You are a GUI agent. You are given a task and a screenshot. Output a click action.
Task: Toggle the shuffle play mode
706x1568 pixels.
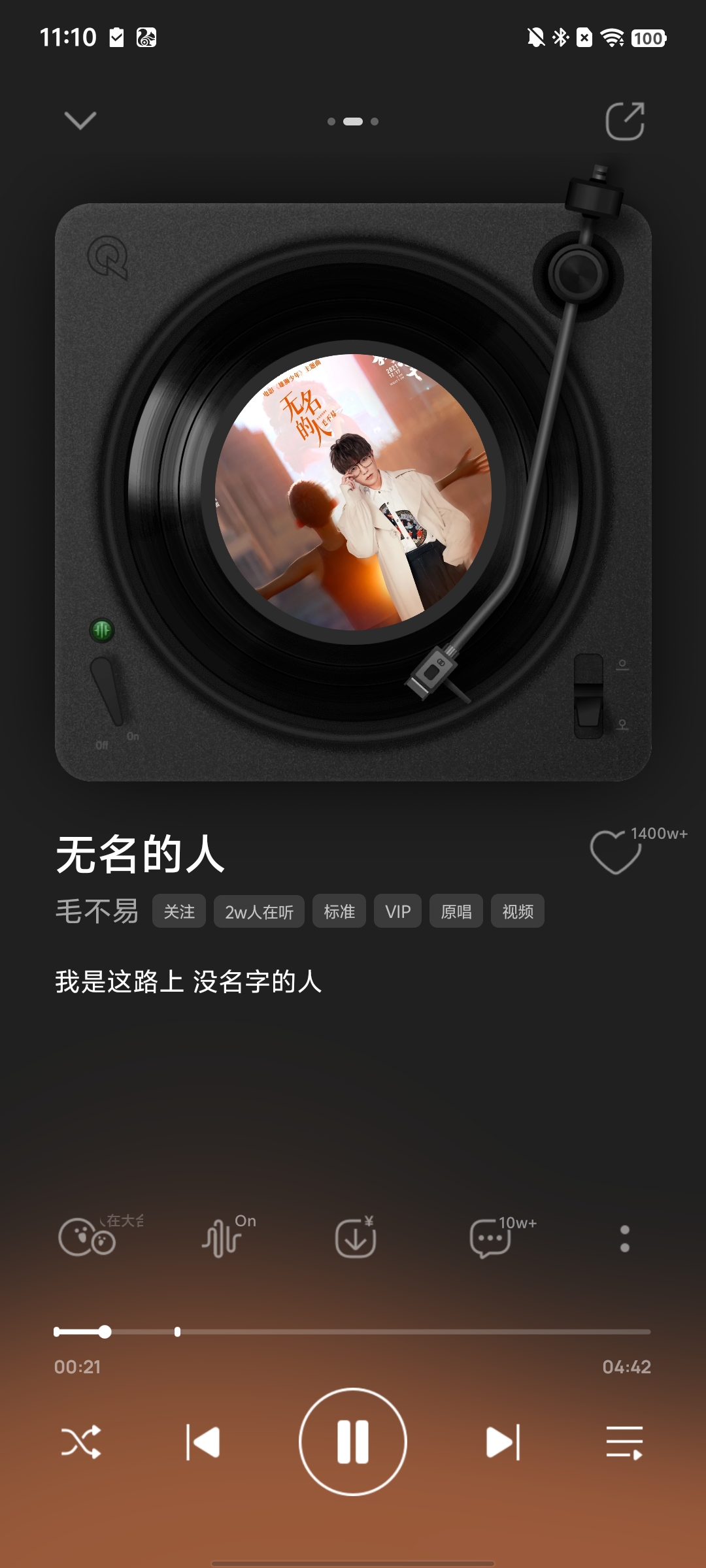(81, 1442)
